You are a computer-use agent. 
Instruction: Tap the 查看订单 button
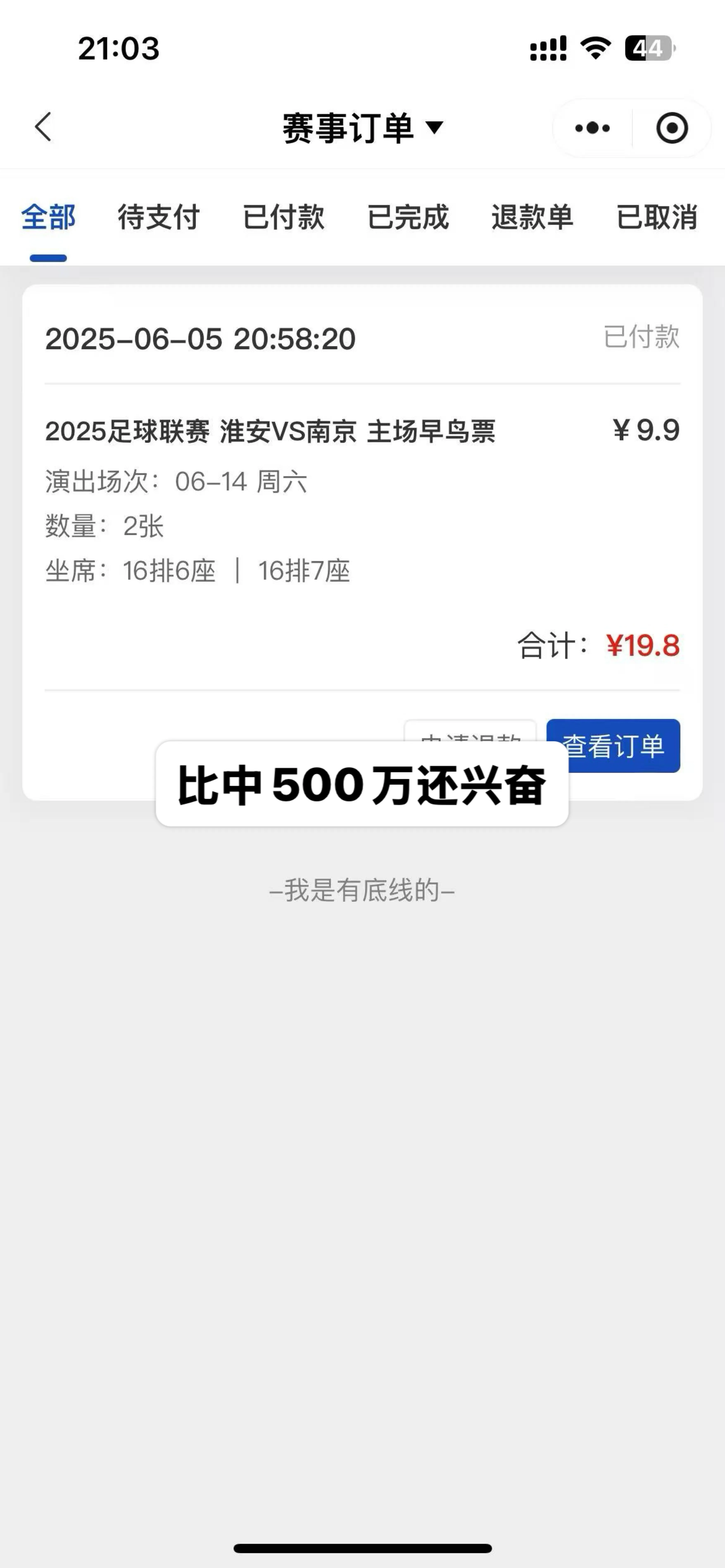613,746
